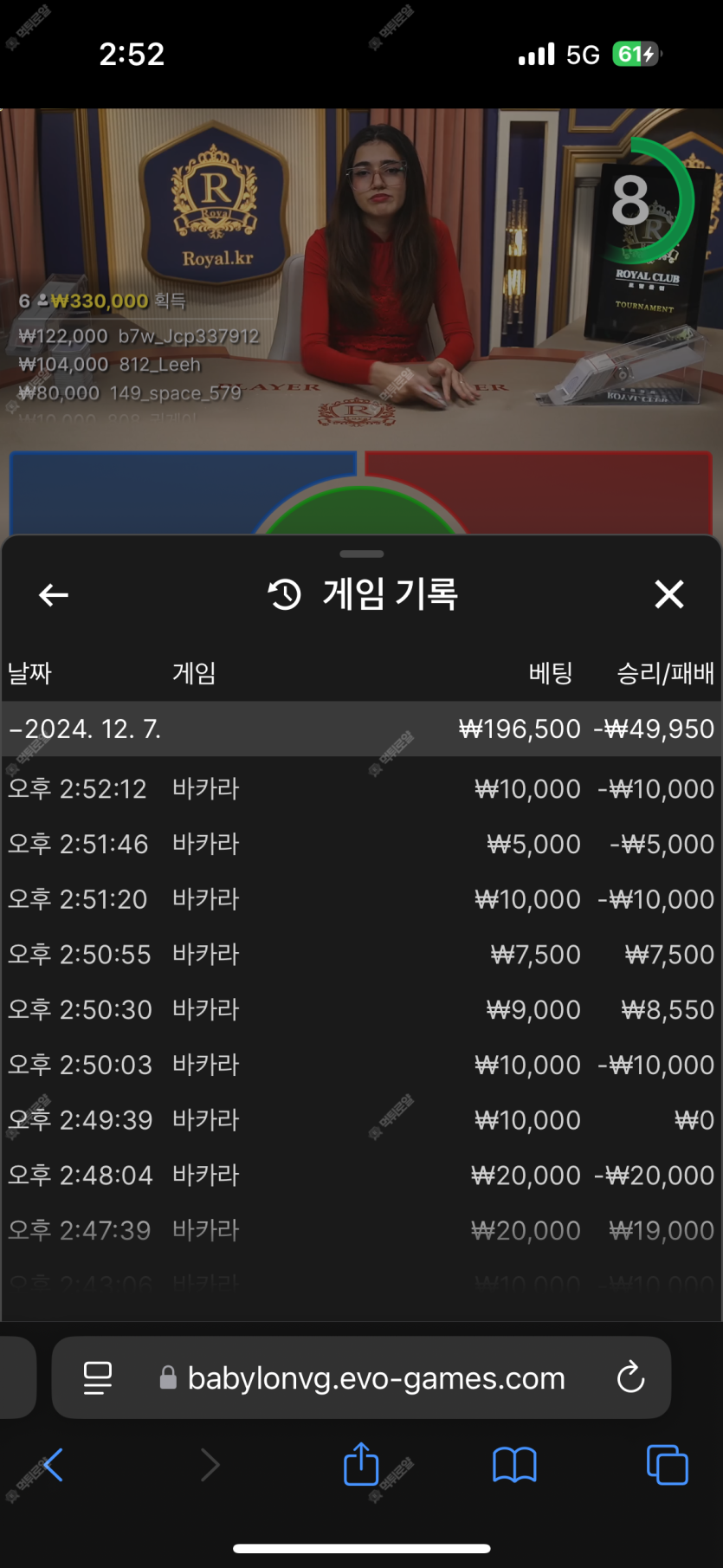Go back in Safari
Screen dimensions: 723x1568
(x=54, y=1465)
